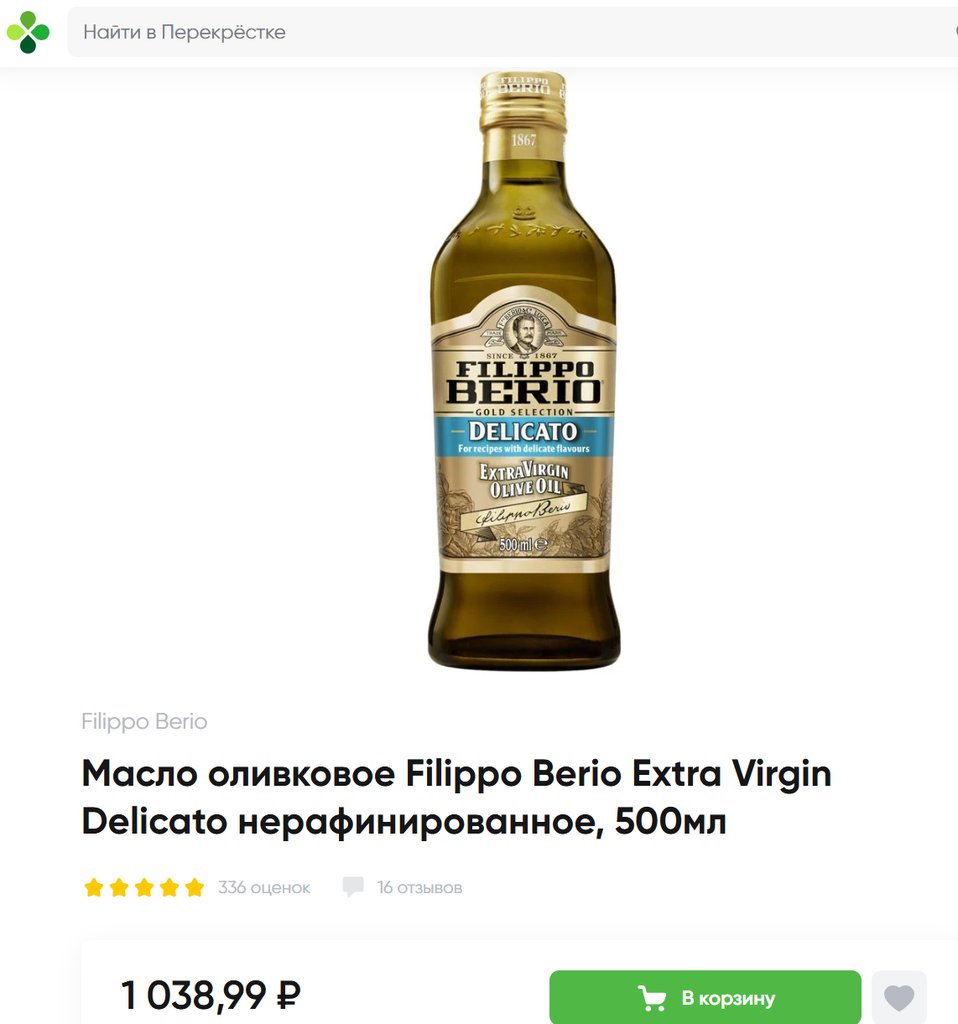View the 336 оценок ratings

264,887
